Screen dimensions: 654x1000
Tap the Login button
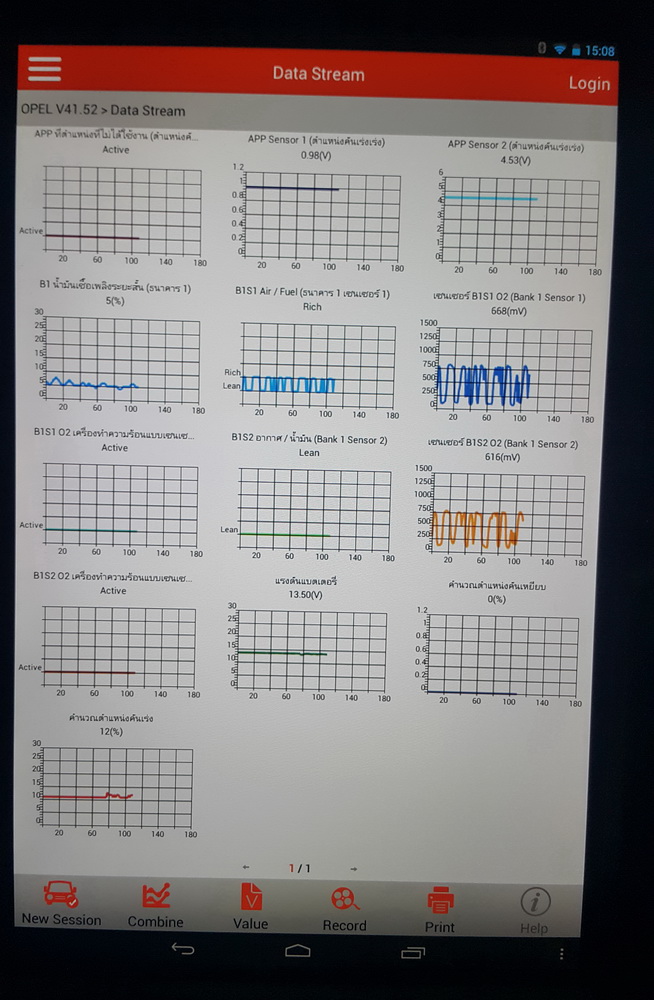click(x=589, y=83)
